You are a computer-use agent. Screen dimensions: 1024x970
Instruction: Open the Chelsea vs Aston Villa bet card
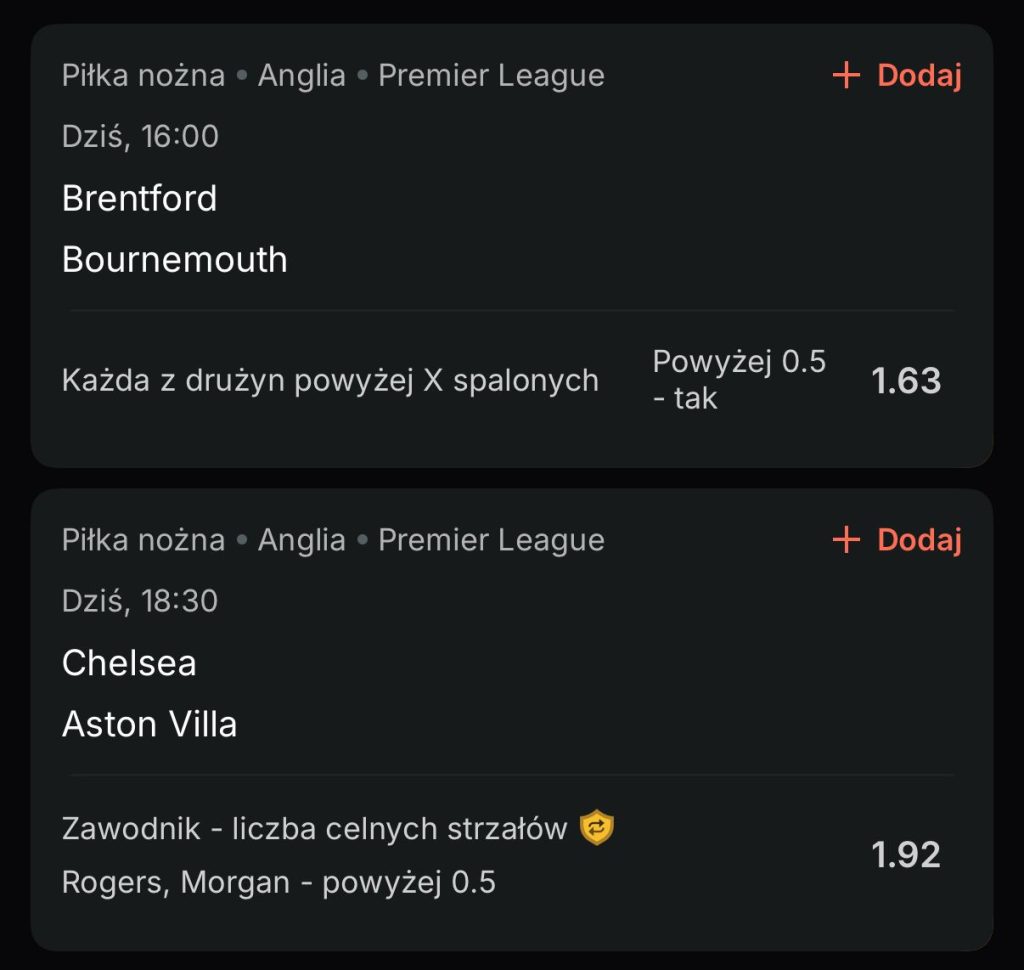pyautogui.click(x=400, y=693)
